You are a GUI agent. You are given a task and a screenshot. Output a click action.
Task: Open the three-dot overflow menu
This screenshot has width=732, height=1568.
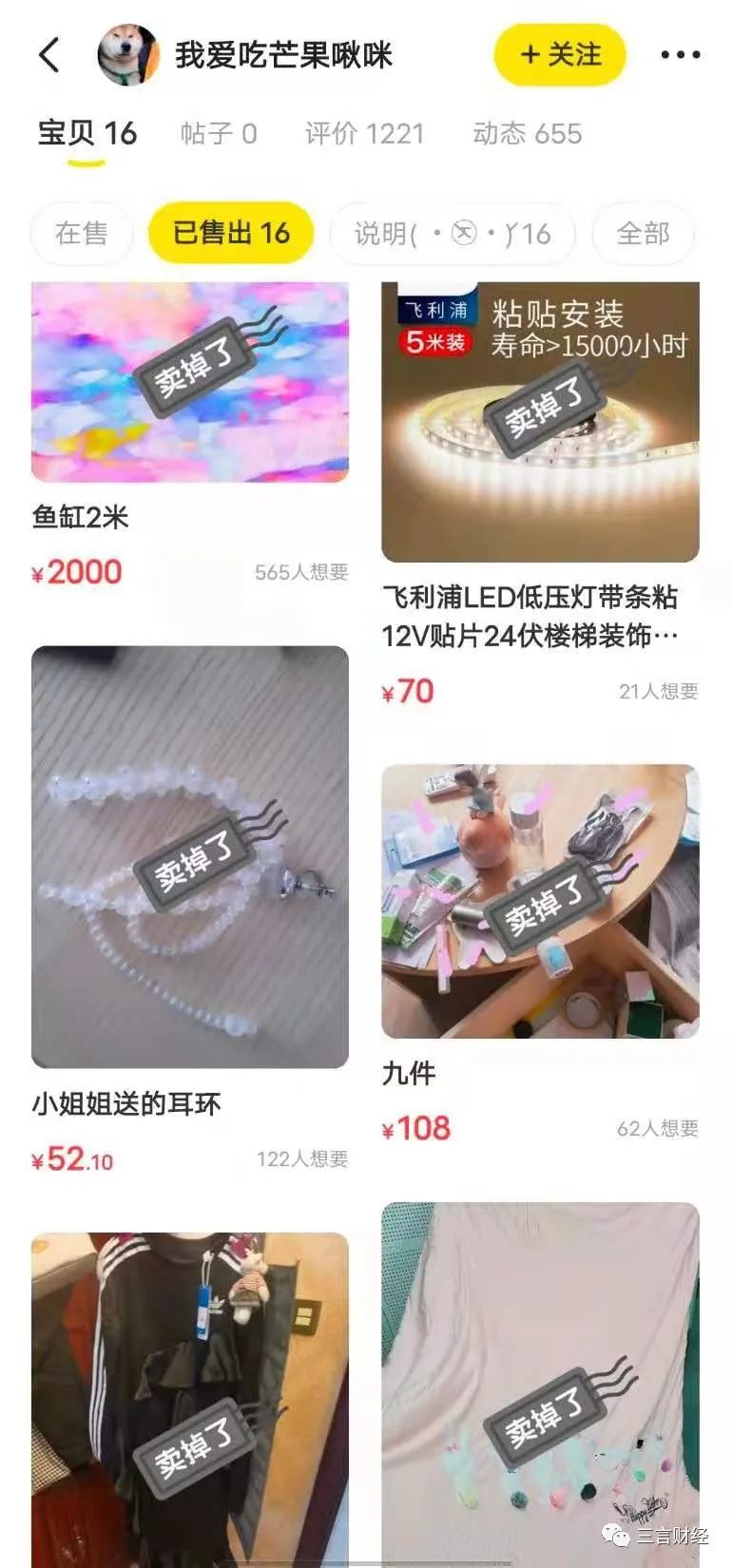pos(681,55)
